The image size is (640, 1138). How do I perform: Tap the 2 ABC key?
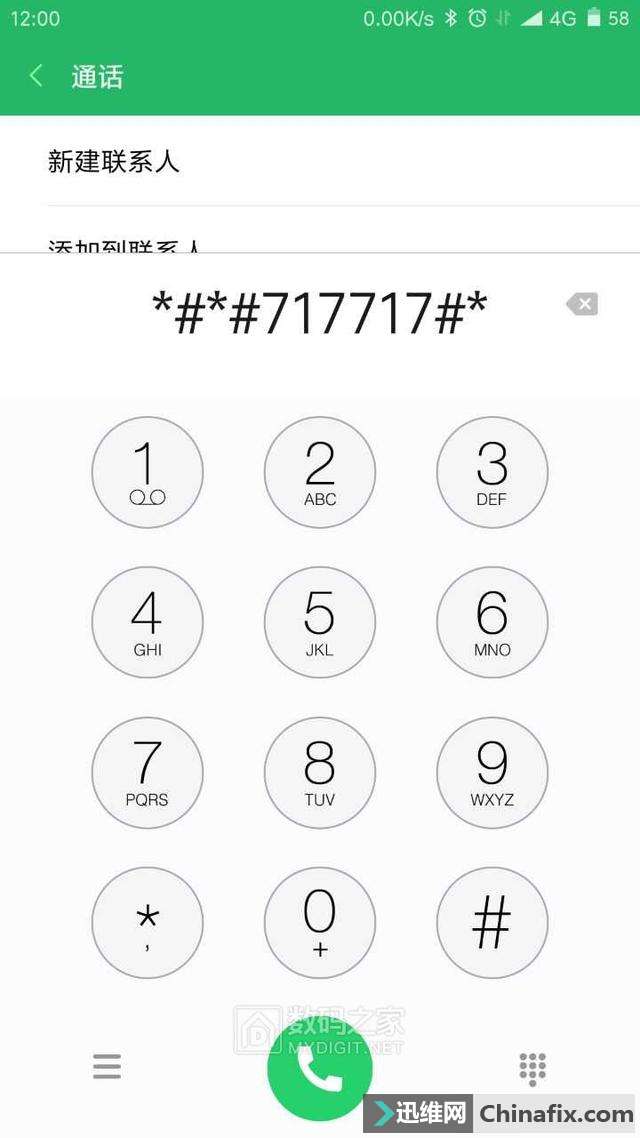[320, 472]
